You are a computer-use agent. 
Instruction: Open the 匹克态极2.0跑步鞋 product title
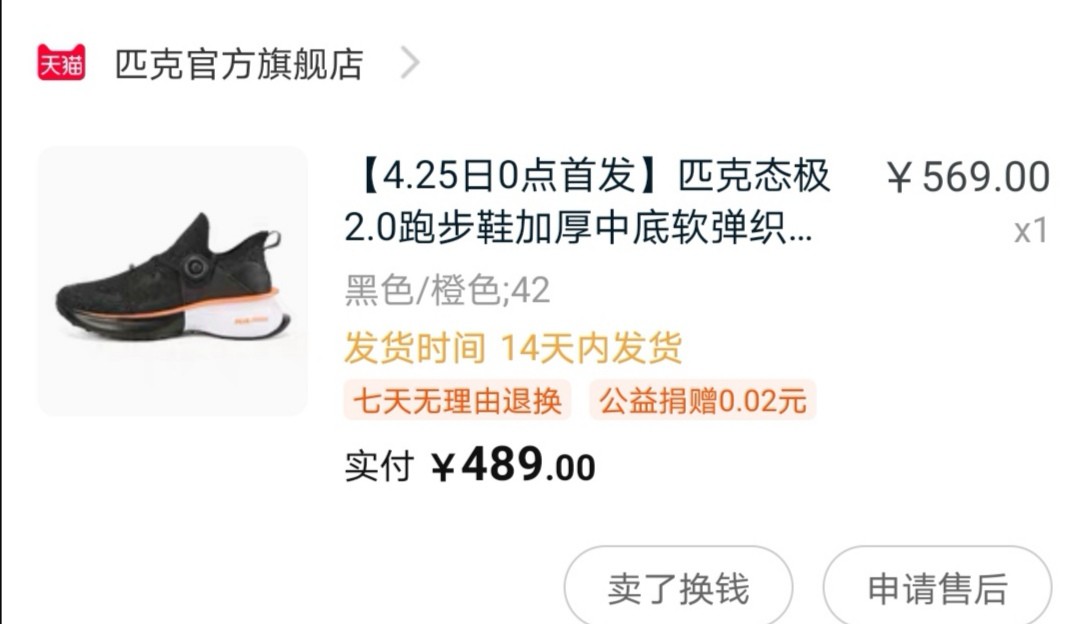[x=588, y=203]
